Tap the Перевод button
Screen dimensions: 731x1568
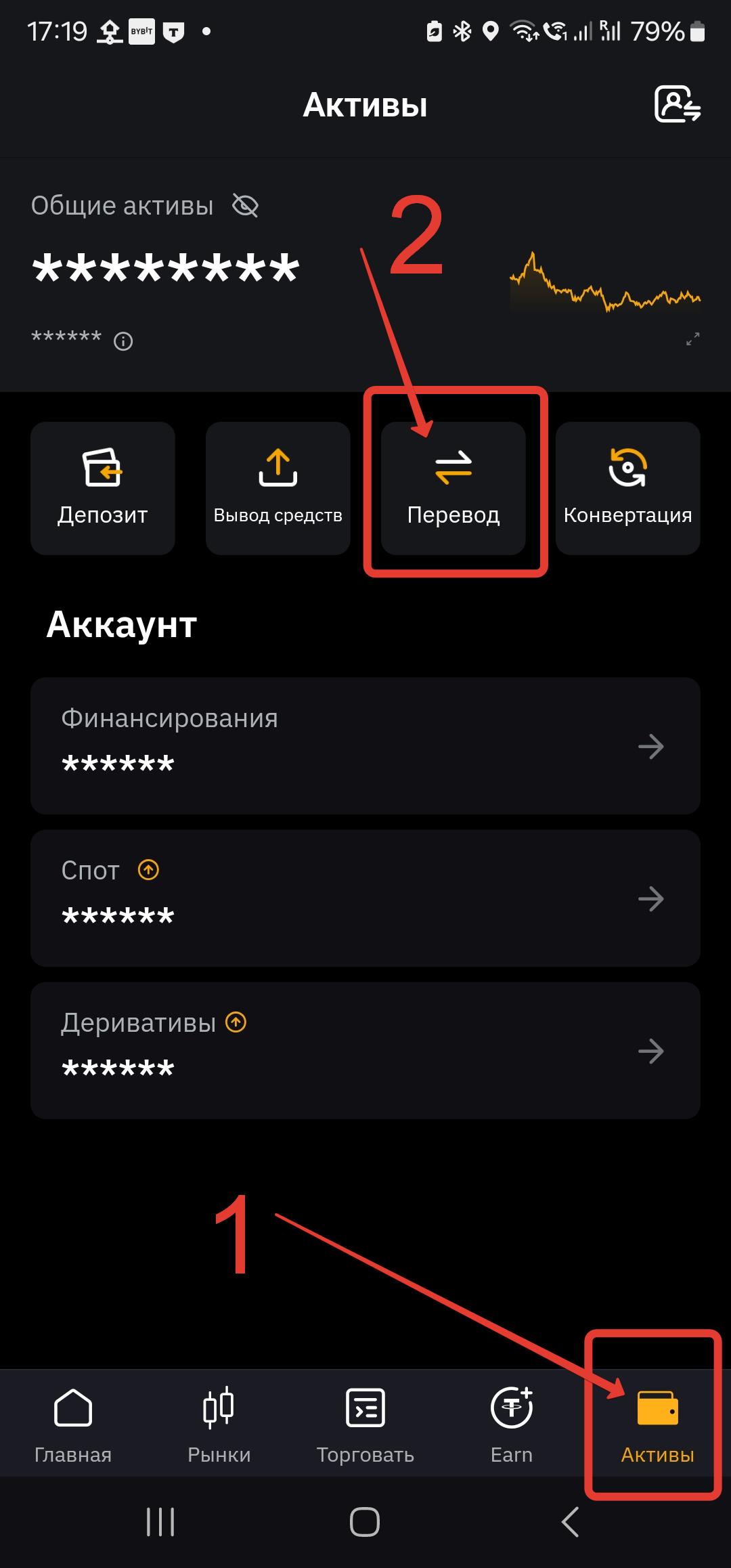click(x=453, y=488)
